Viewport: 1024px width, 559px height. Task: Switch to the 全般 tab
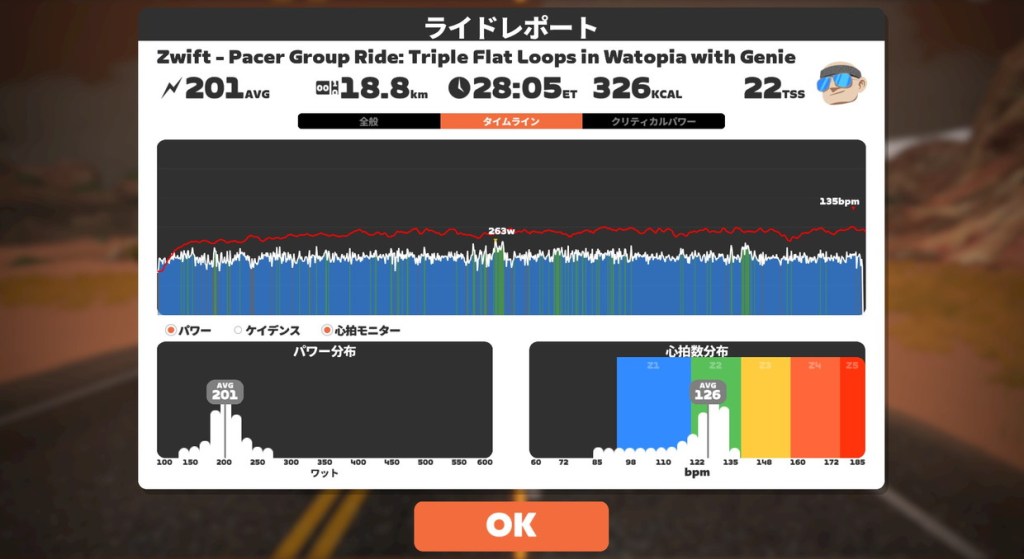tap(369, 121)
